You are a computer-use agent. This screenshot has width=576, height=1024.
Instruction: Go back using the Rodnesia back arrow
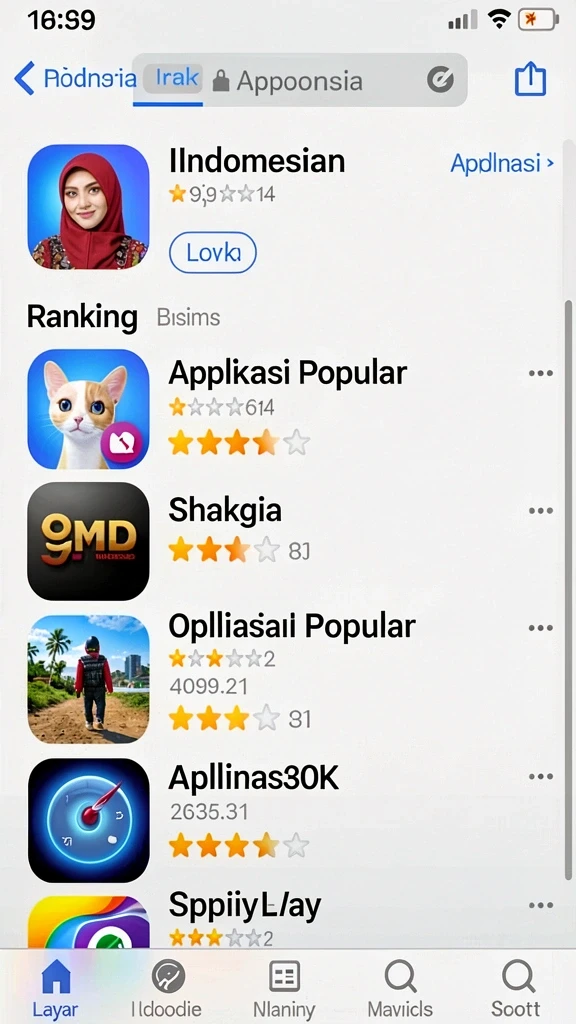click(25, 79)
